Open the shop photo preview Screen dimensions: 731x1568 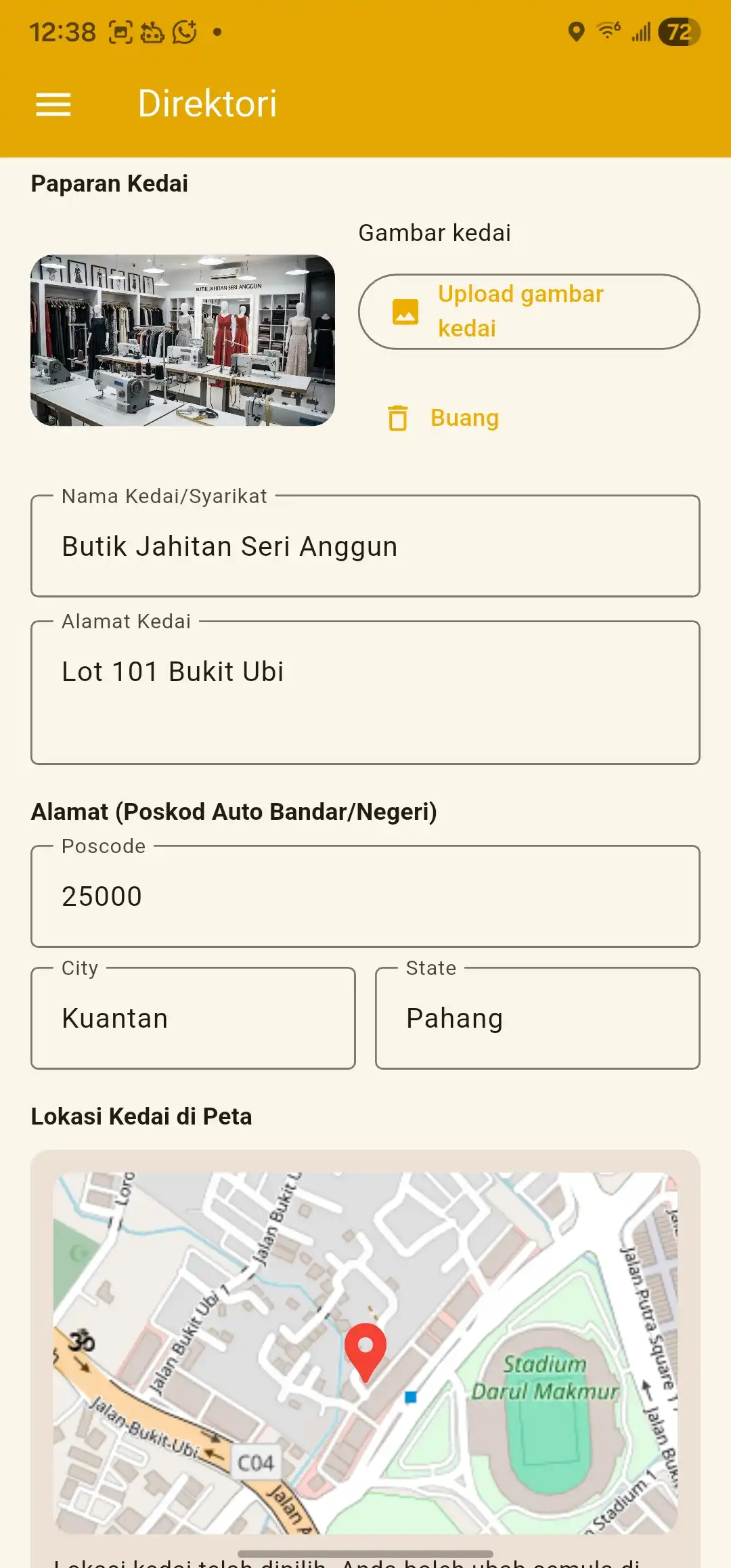(x=183, y=341)
